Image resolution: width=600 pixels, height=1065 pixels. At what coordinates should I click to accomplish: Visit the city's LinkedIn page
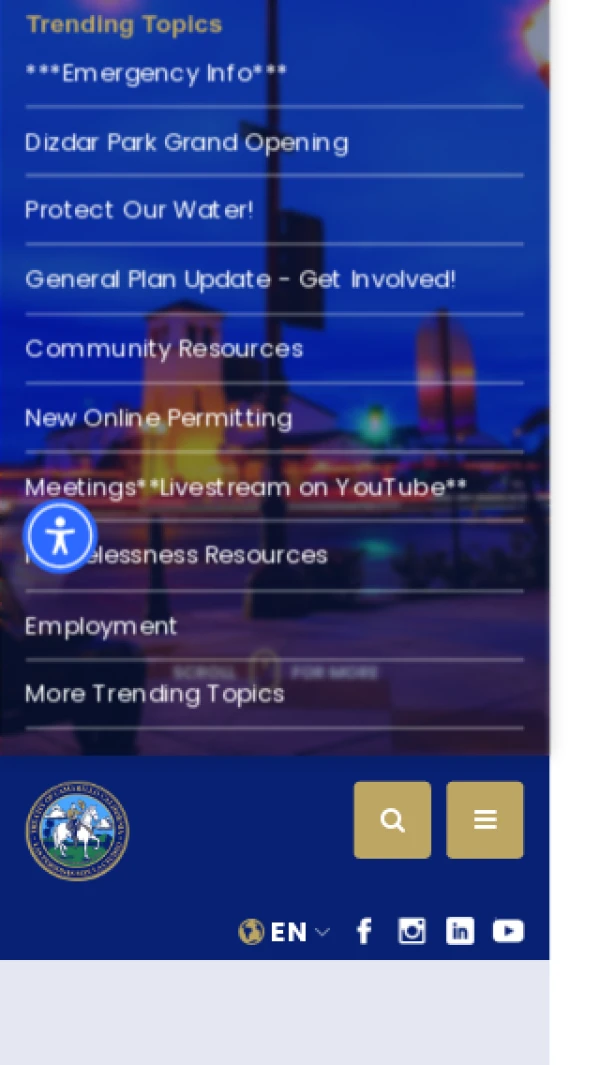pyautogui.click(x=460, y=932)
